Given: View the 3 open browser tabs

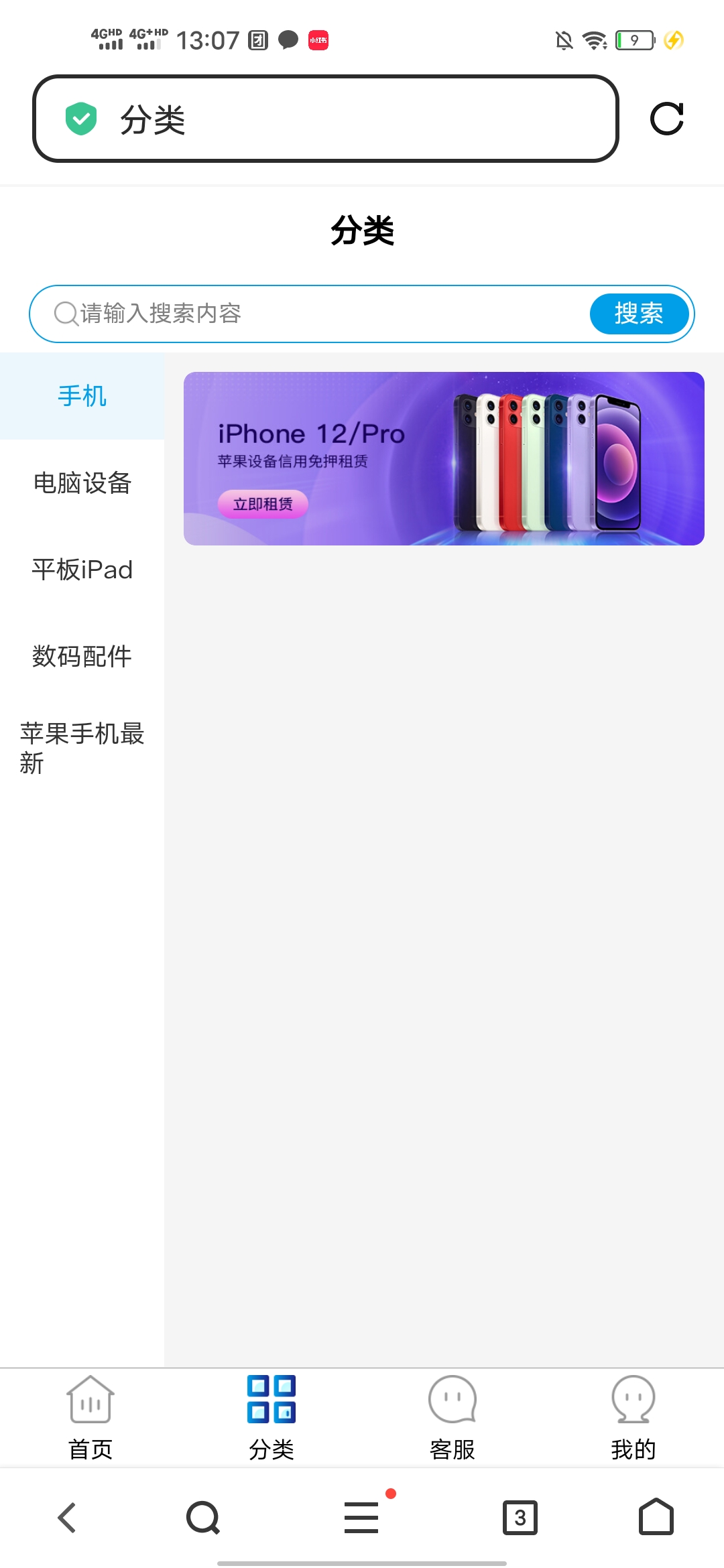Looking at the screenshot, I should pyautogui.click(x=520, y=1518).
